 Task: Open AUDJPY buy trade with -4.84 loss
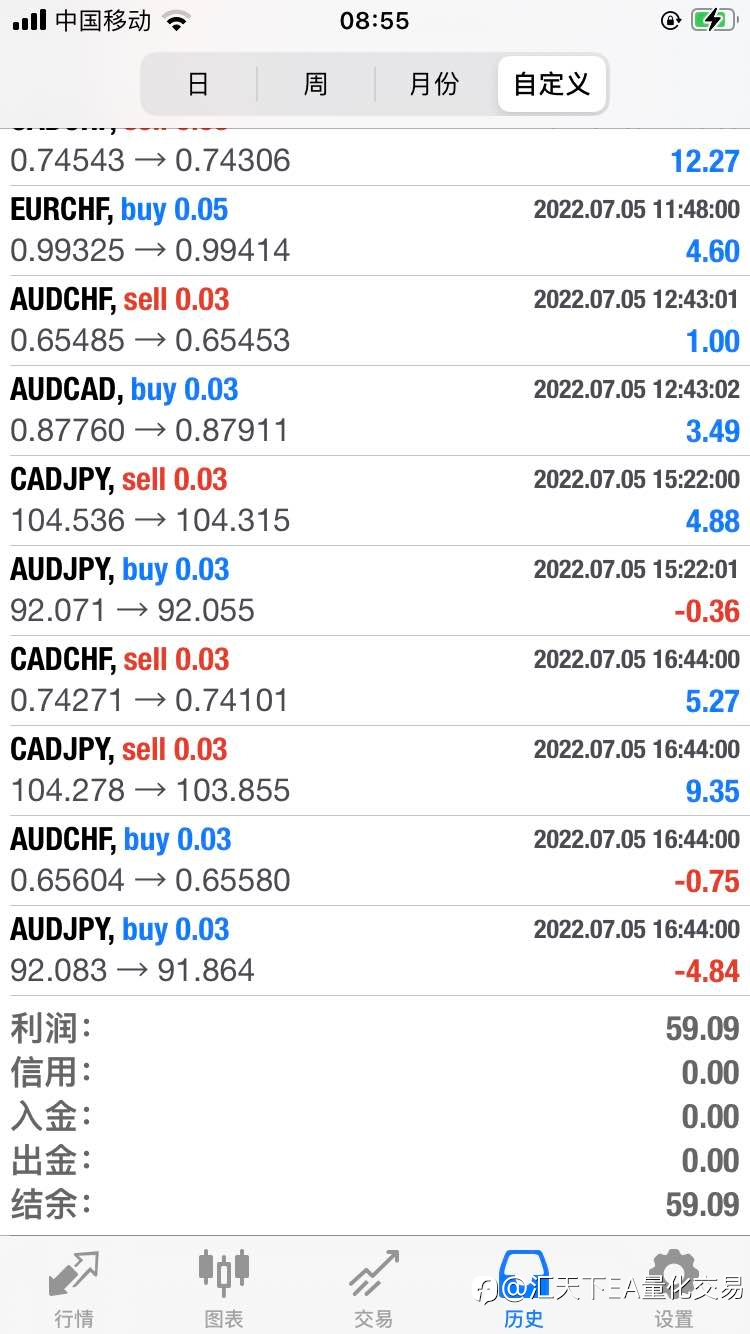375,951
